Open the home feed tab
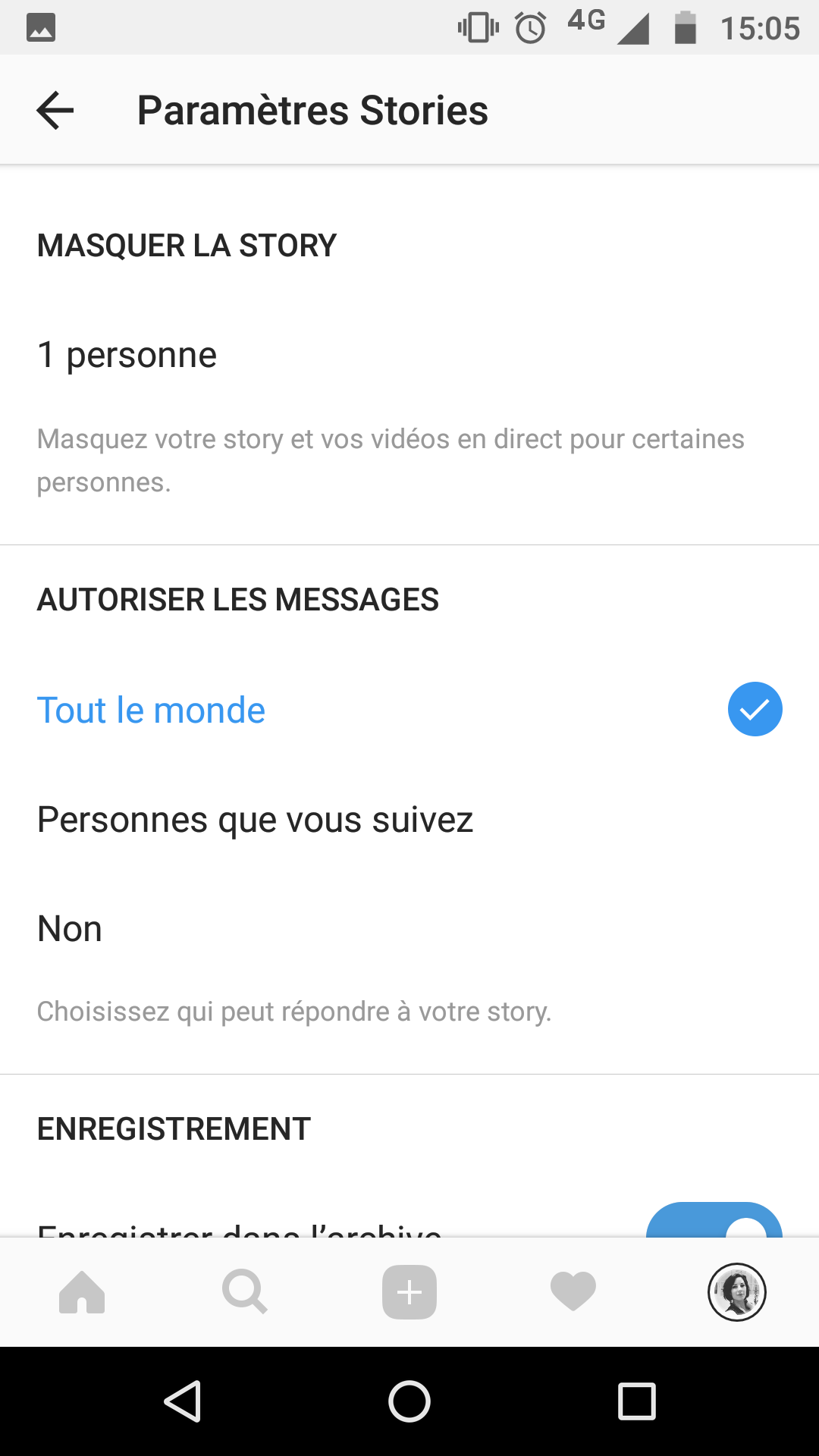Screen dimensions: 819x1456 coord(82,1292)
